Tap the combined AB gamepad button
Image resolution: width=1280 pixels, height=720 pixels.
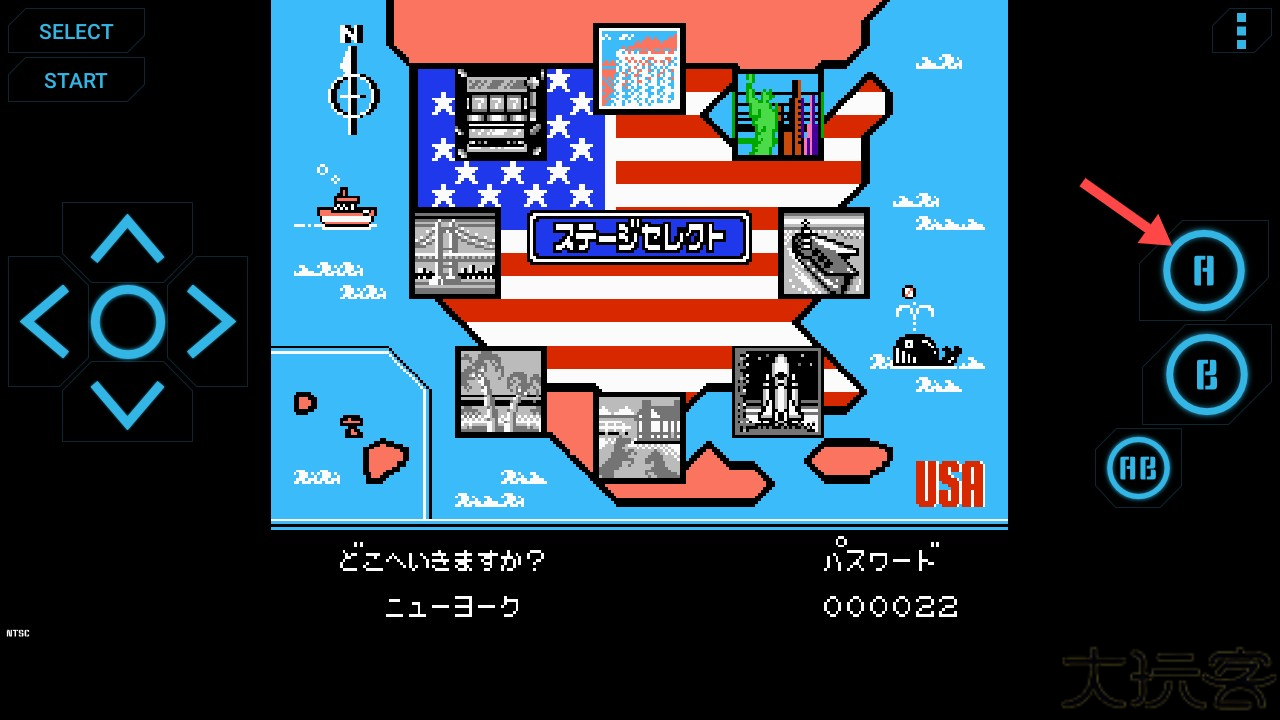coord(1138,467)
